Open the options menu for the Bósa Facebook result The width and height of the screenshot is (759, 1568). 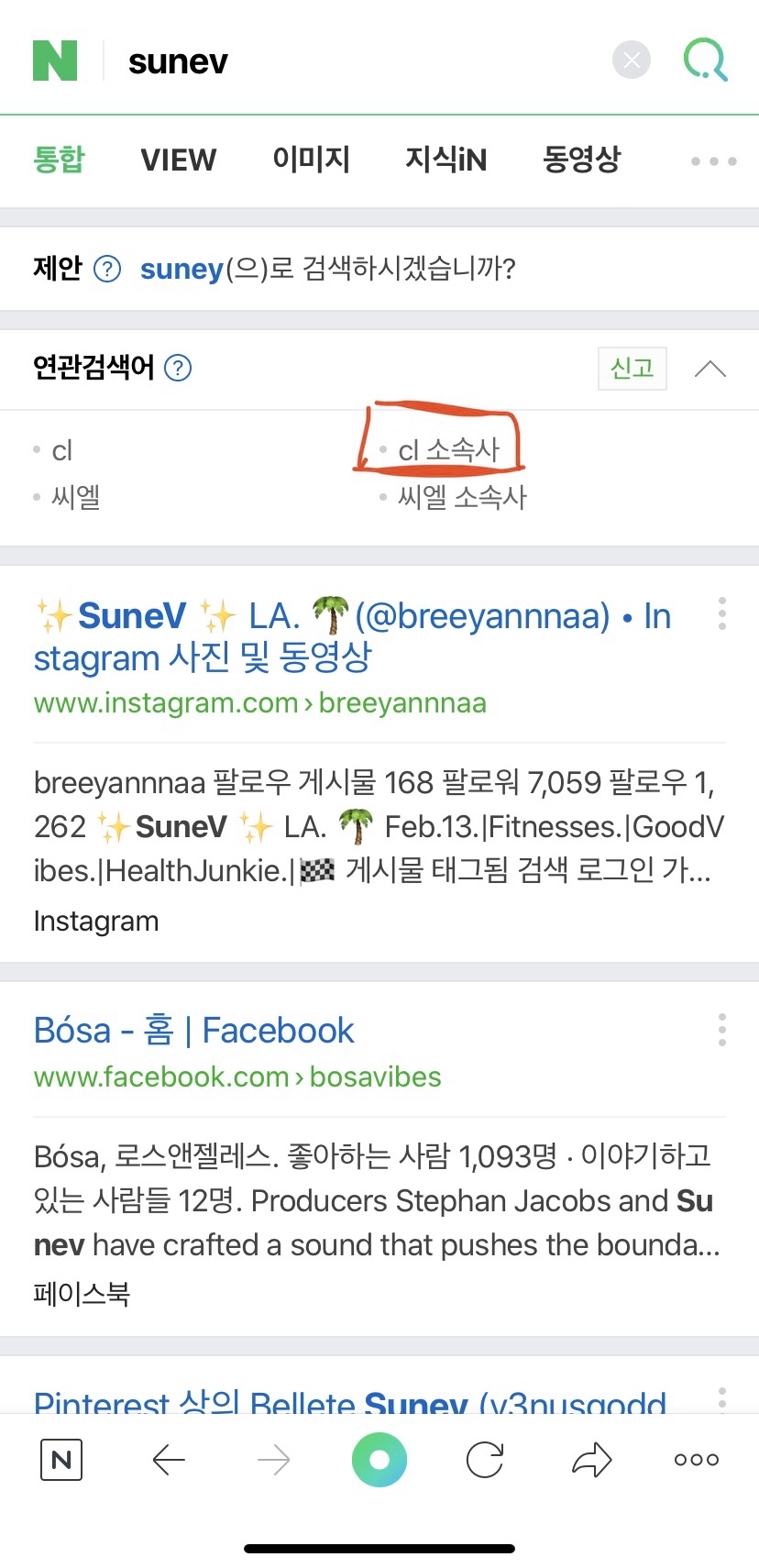722,1030
